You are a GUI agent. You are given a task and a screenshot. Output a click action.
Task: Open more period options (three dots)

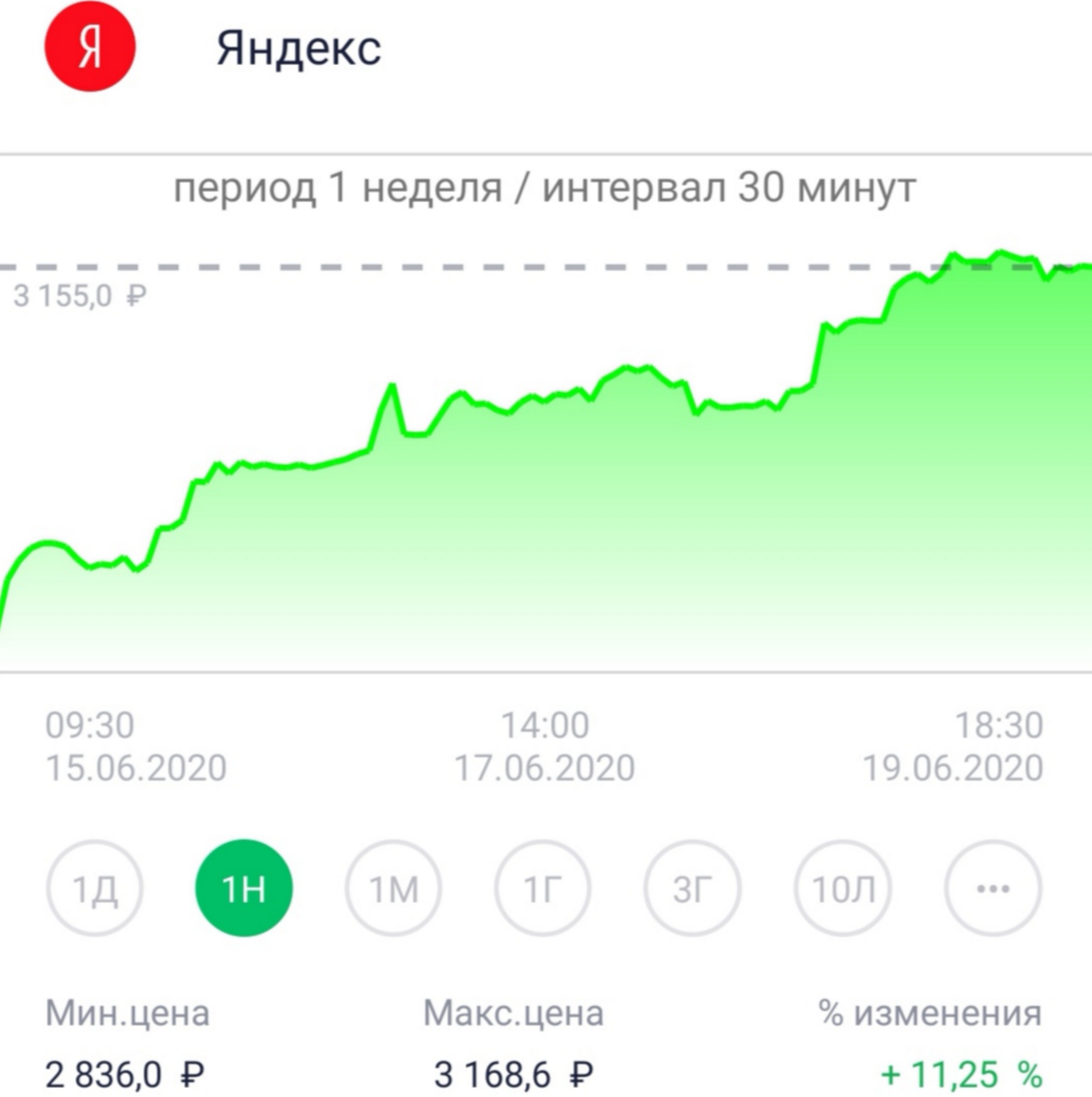pos(992,888)
